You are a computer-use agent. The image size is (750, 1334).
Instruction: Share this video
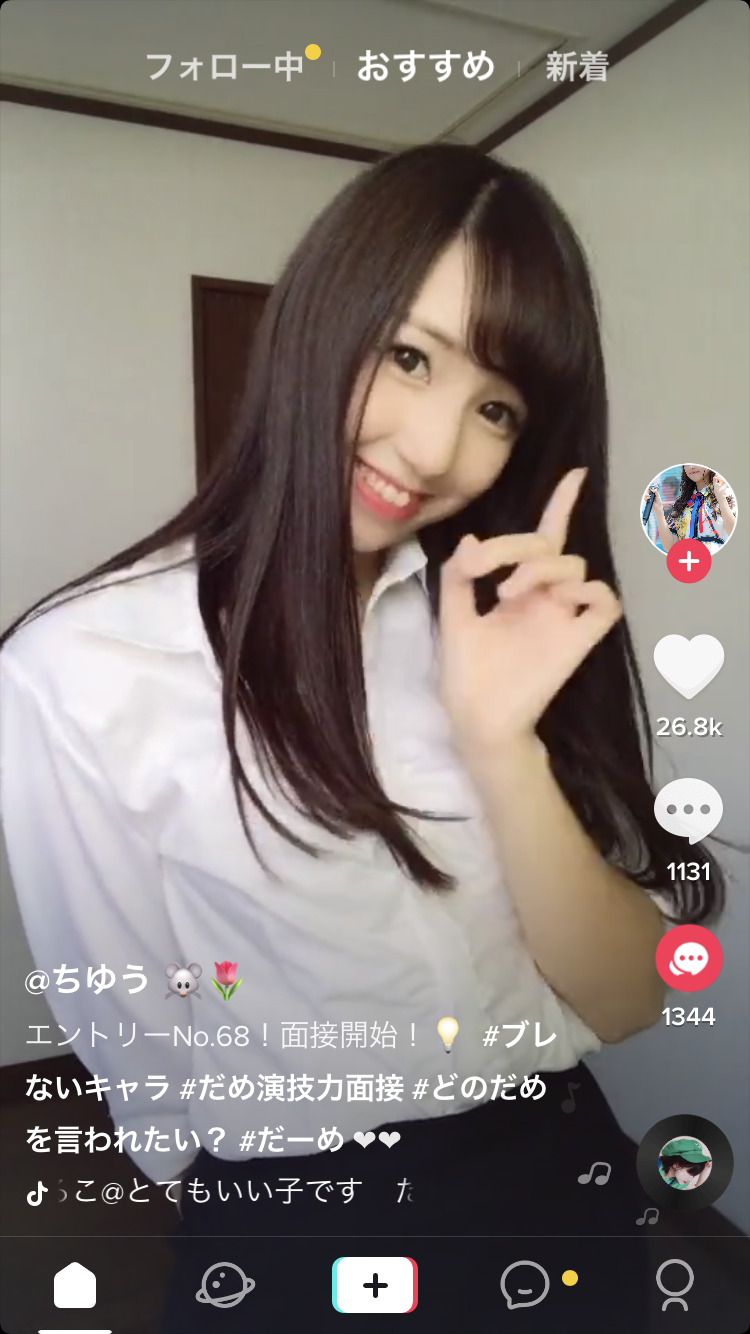point(688,958)
